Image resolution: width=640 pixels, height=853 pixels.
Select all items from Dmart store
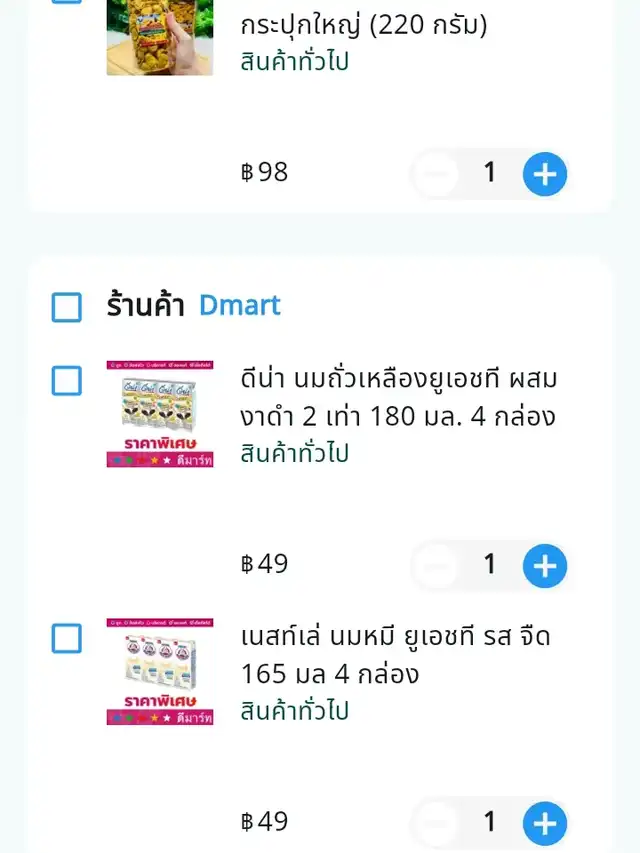click(67, 307)
